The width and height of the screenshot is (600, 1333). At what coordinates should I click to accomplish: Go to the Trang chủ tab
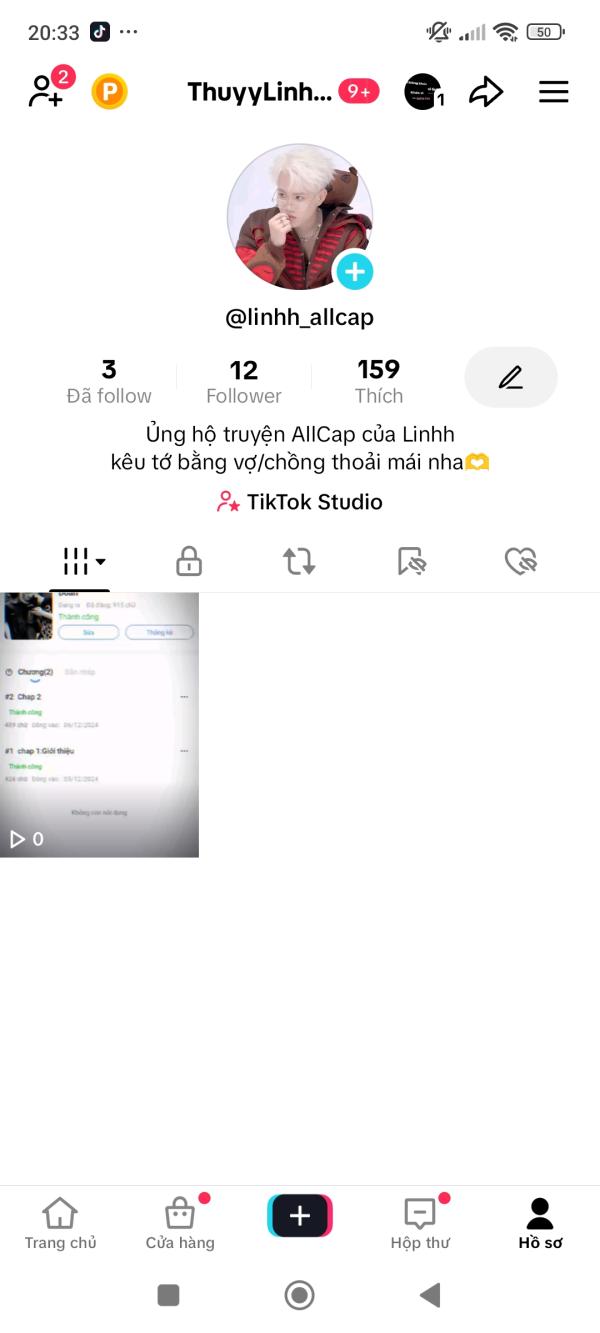point(60,1224)
